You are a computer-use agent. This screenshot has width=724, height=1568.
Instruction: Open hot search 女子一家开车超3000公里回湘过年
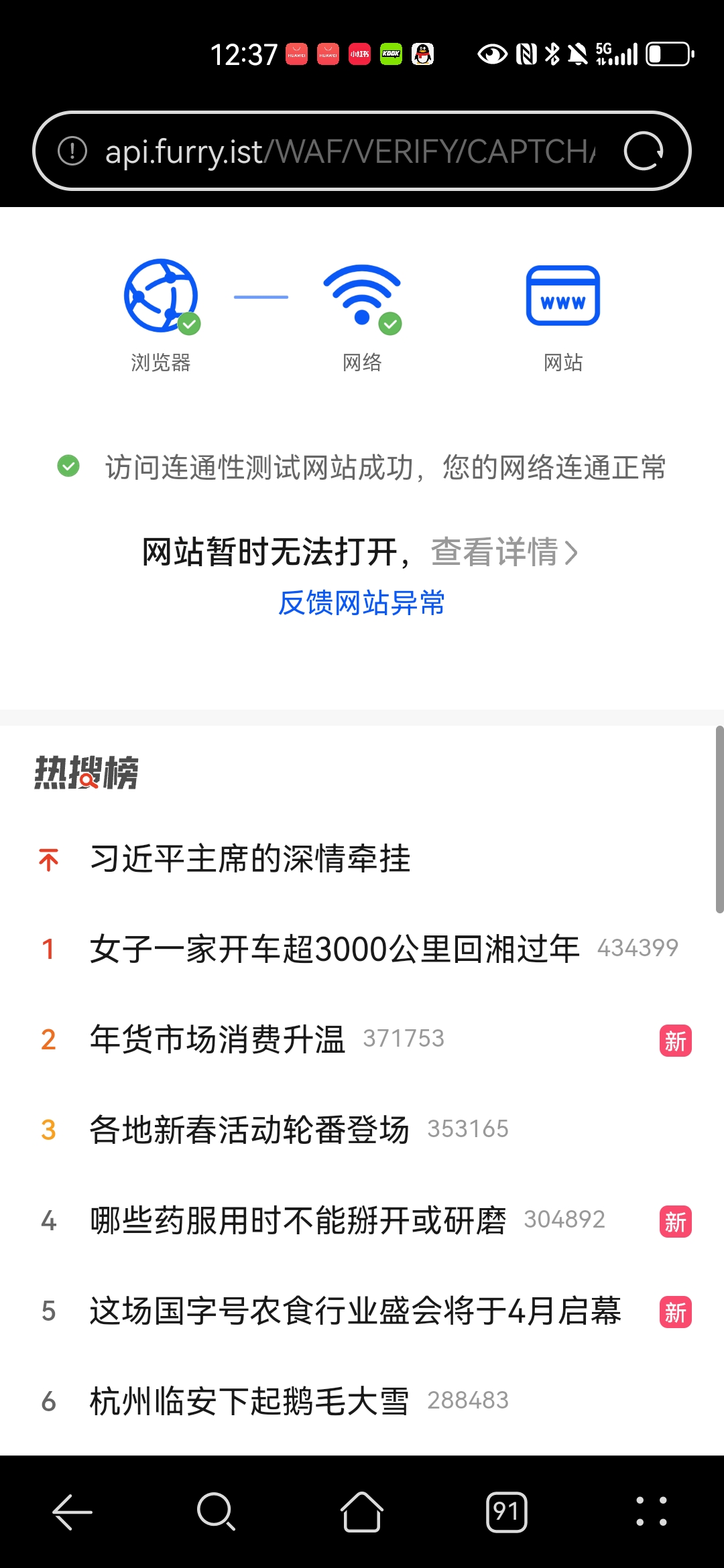pyautogui.click(x=335, y=949)
